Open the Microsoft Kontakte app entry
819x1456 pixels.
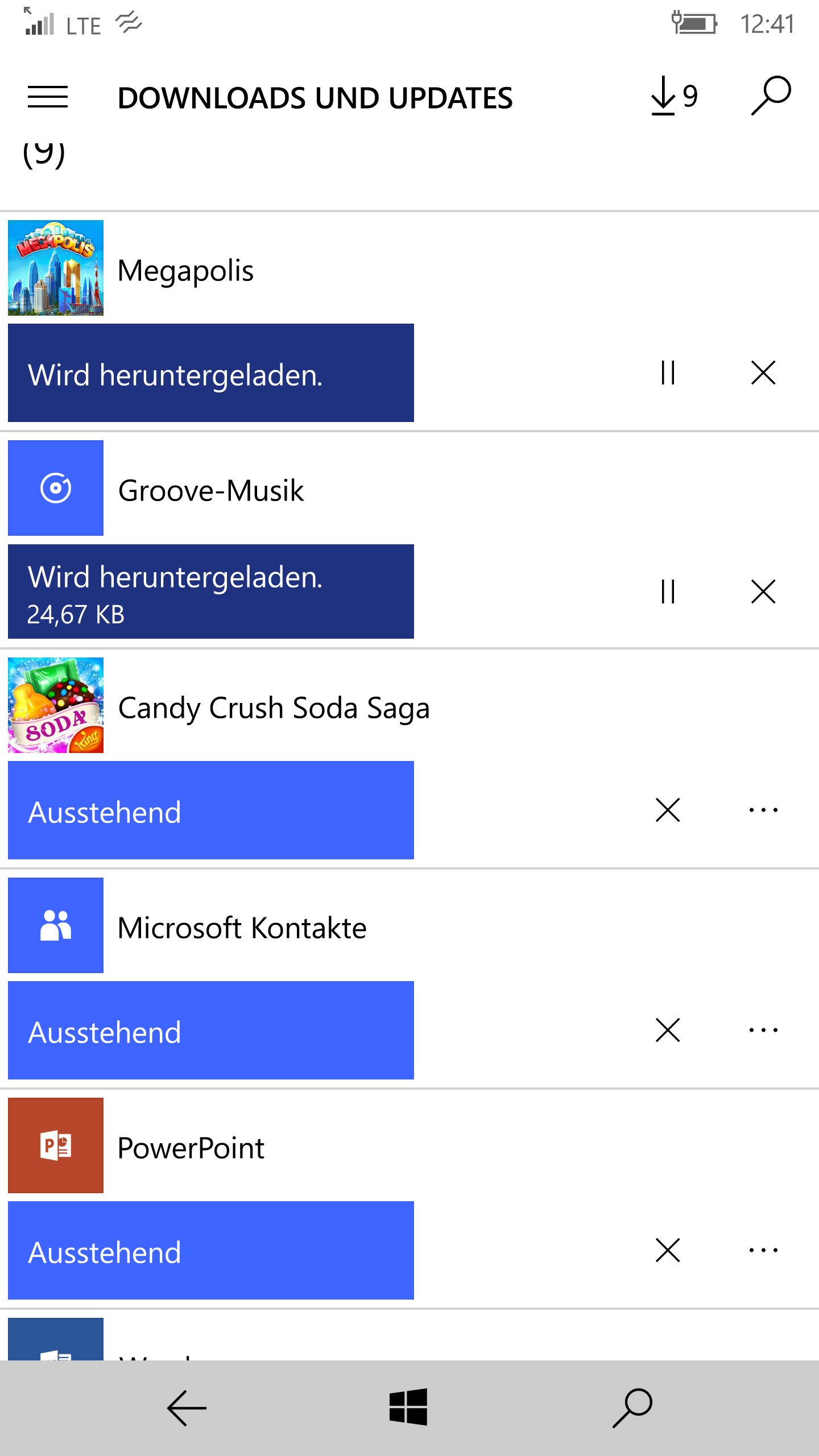(409, 925)
